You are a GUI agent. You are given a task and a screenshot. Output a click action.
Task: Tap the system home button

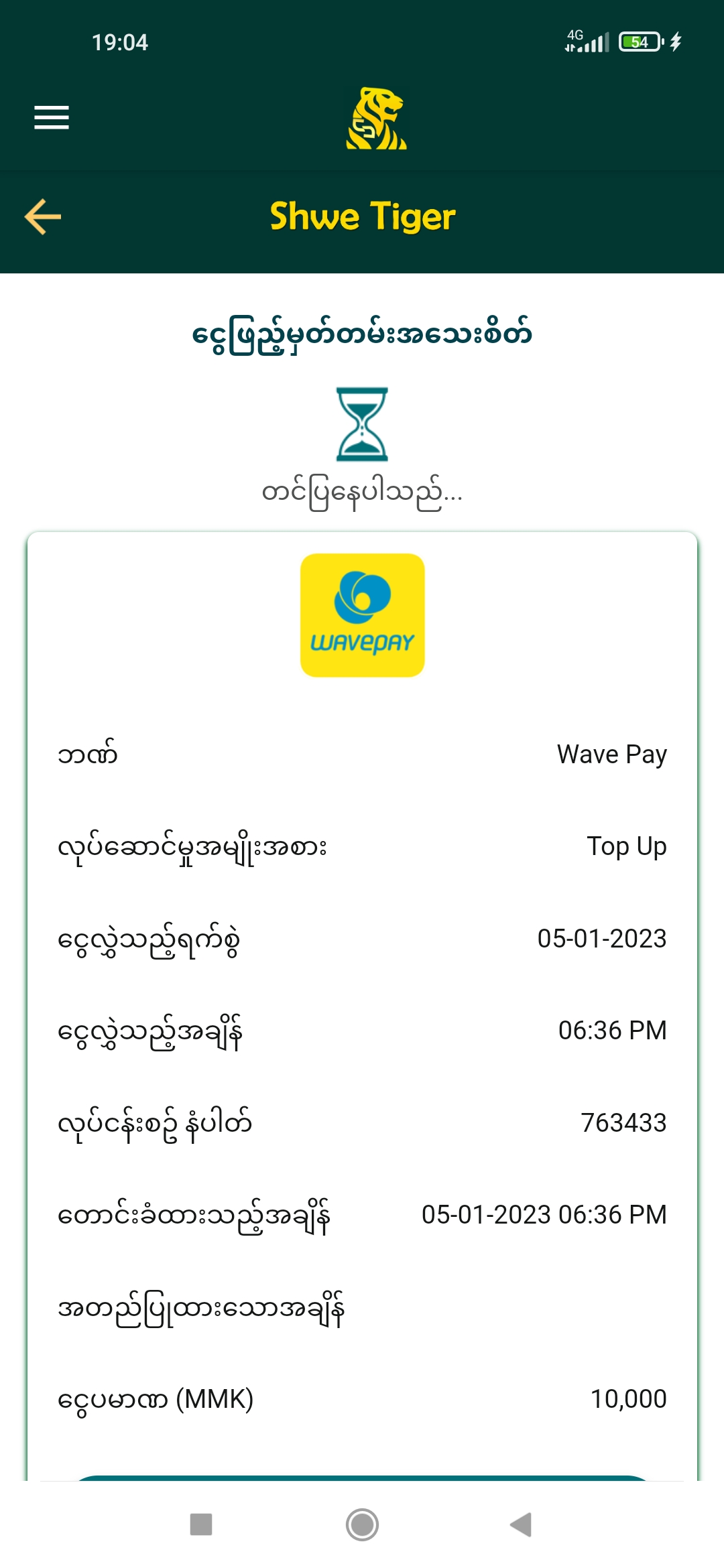click(x=362, y=1524)
